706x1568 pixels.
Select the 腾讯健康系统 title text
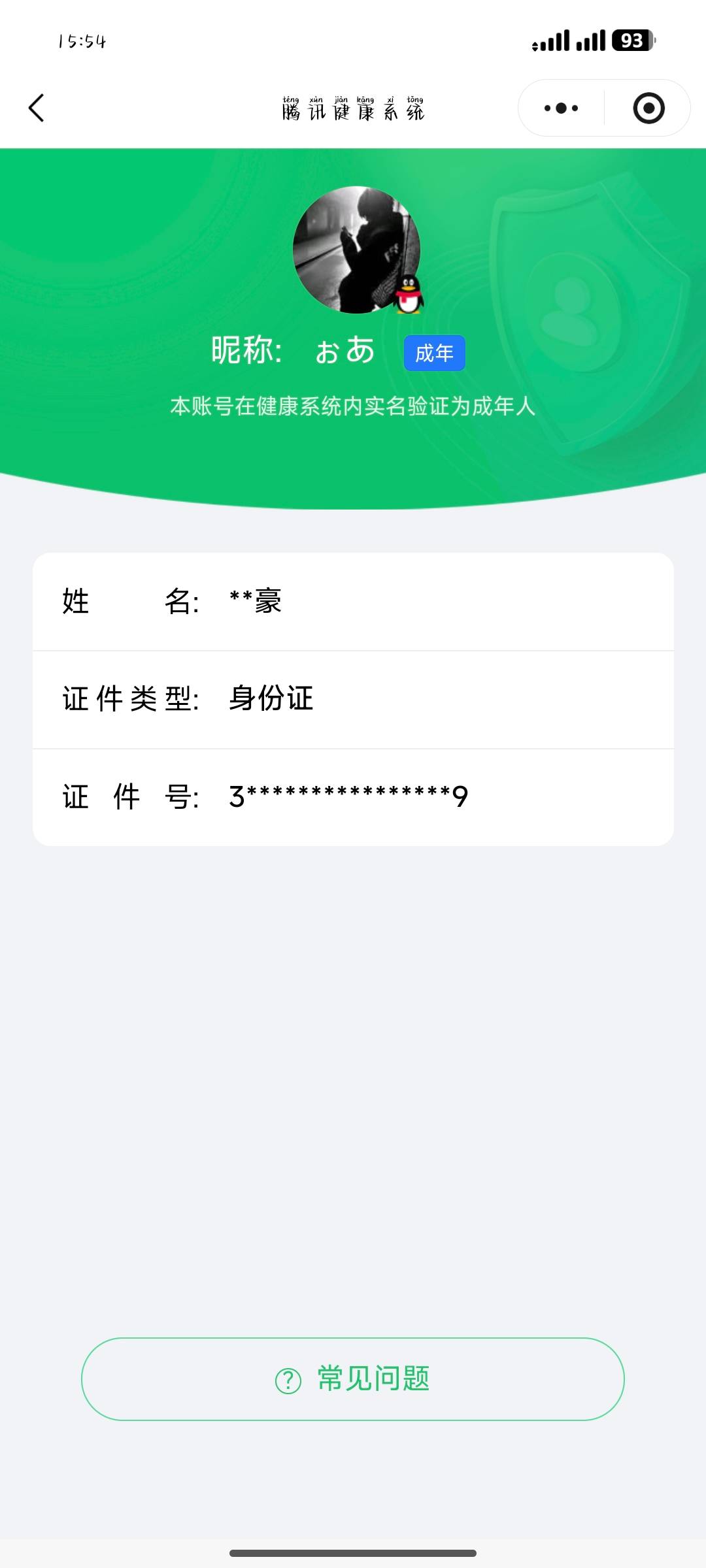pos(353,110)
